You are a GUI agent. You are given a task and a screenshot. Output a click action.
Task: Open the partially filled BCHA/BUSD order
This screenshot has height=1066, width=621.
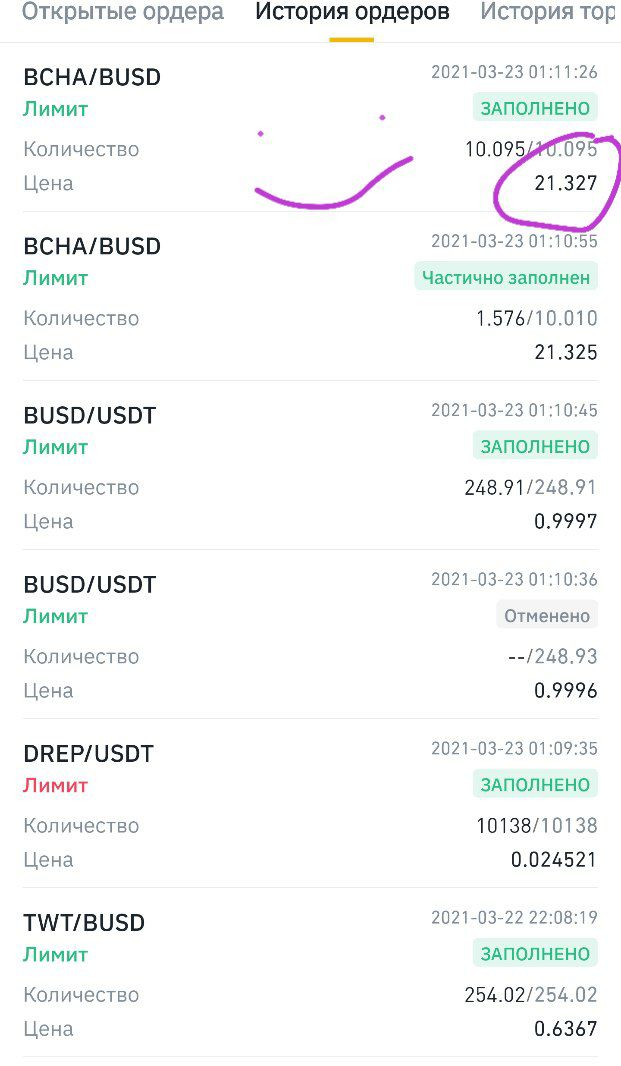(310, 296)
